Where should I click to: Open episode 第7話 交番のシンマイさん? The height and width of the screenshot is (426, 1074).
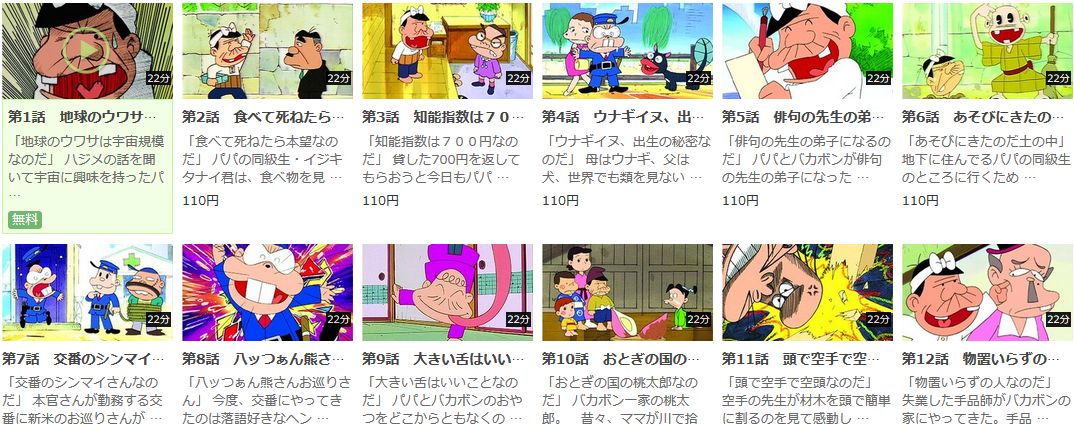coord(87,292)
